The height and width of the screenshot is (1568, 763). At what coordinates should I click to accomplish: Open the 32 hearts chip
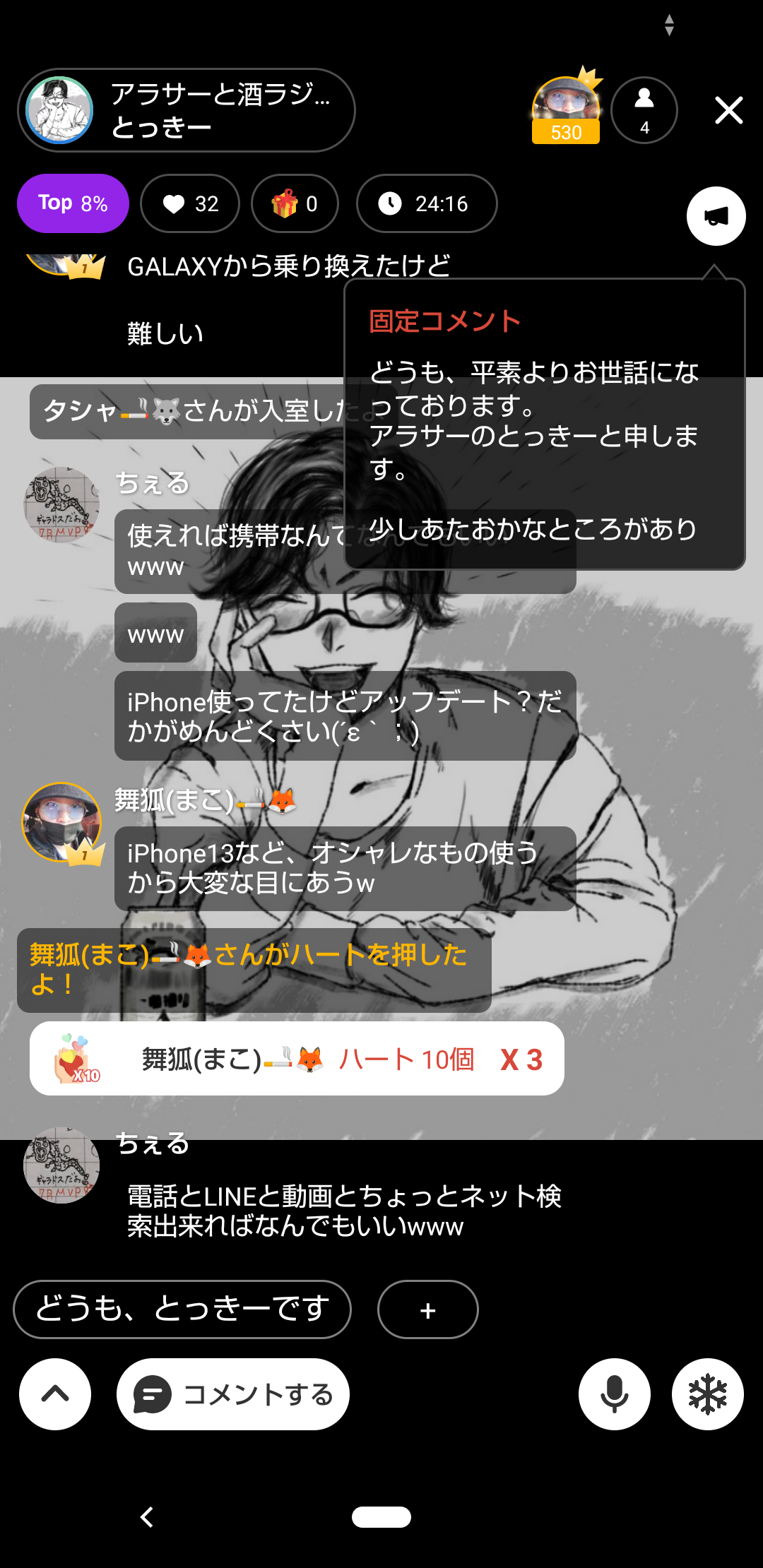click(190, 203)
